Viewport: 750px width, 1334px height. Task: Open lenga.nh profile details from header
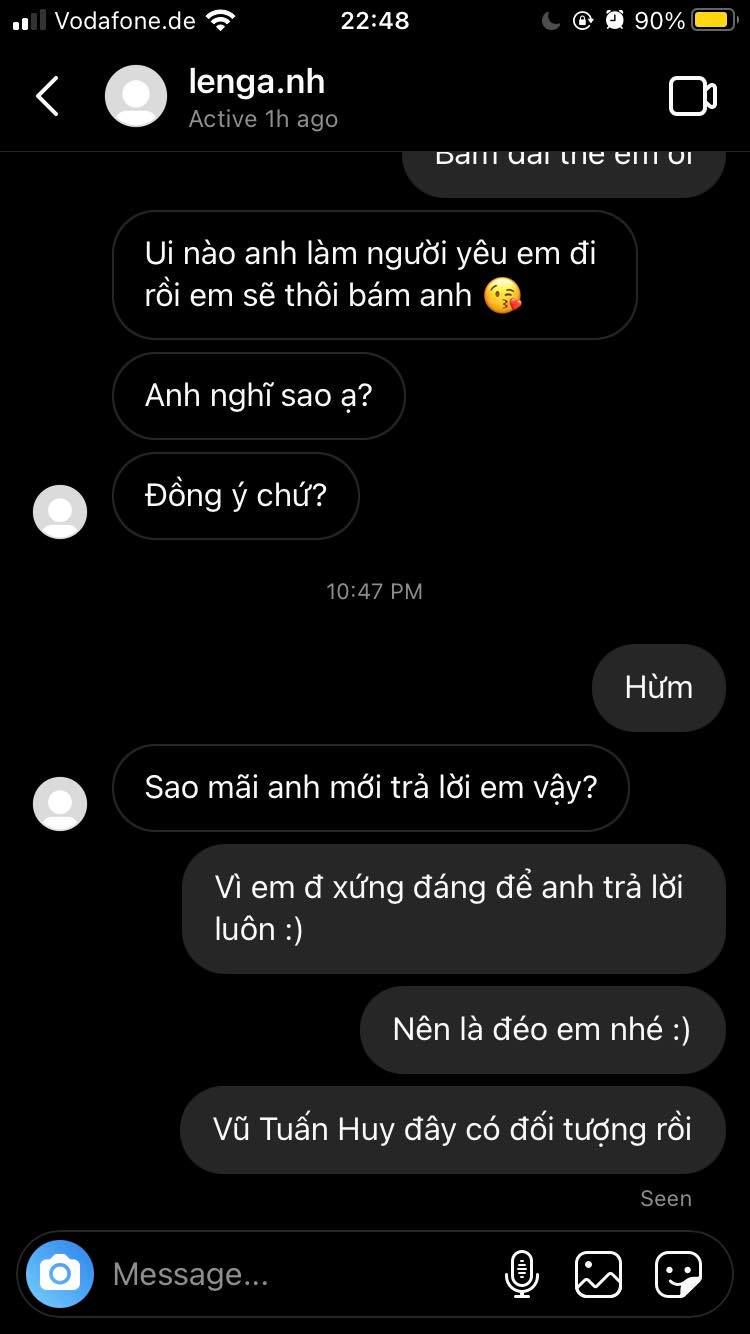tap(257, 98)
